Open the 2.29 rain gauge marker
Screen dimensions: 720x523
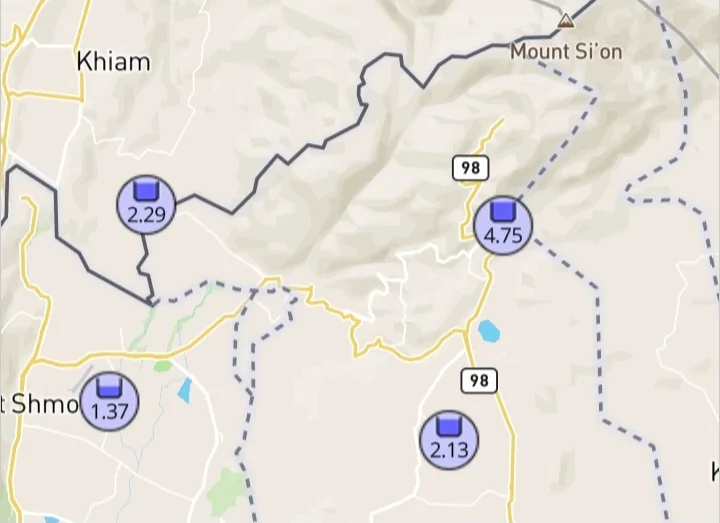[x=146, y=203]
